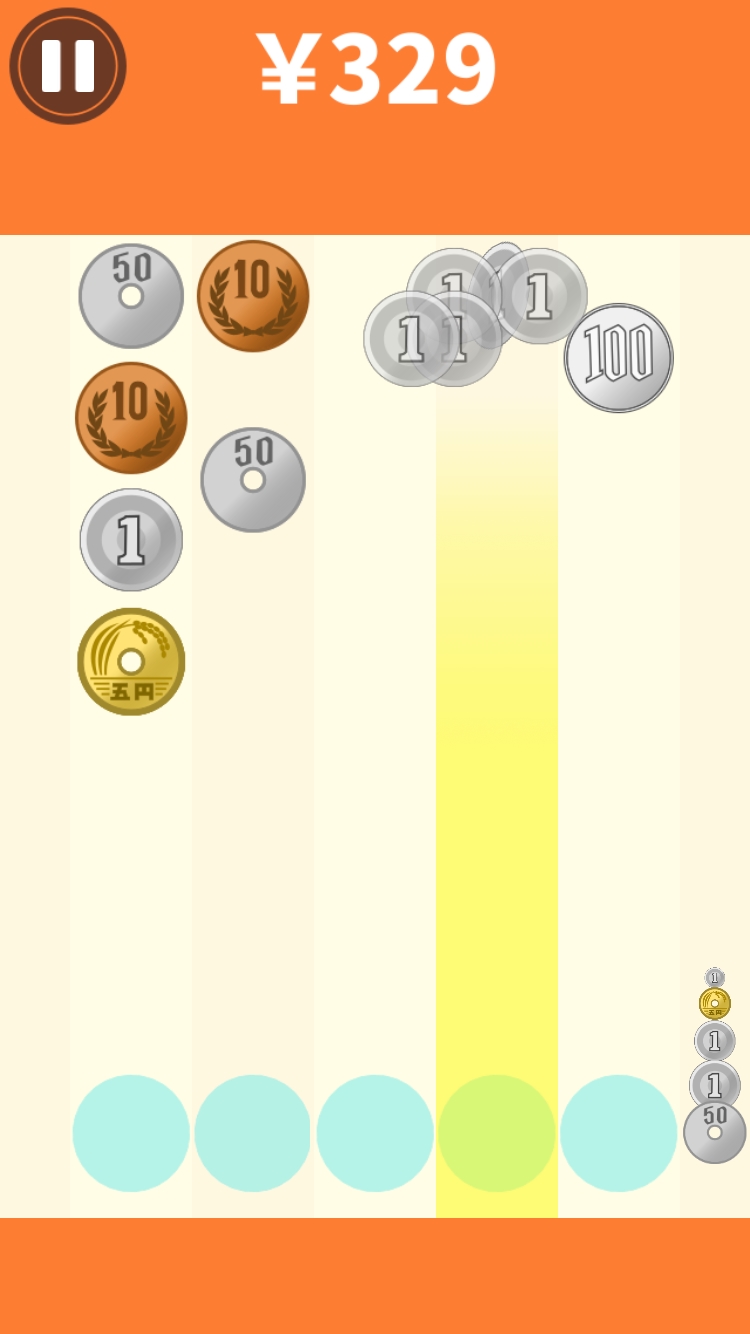Select the teal circle in the copper 10-over-50 lane

(x=253, y=1133)
